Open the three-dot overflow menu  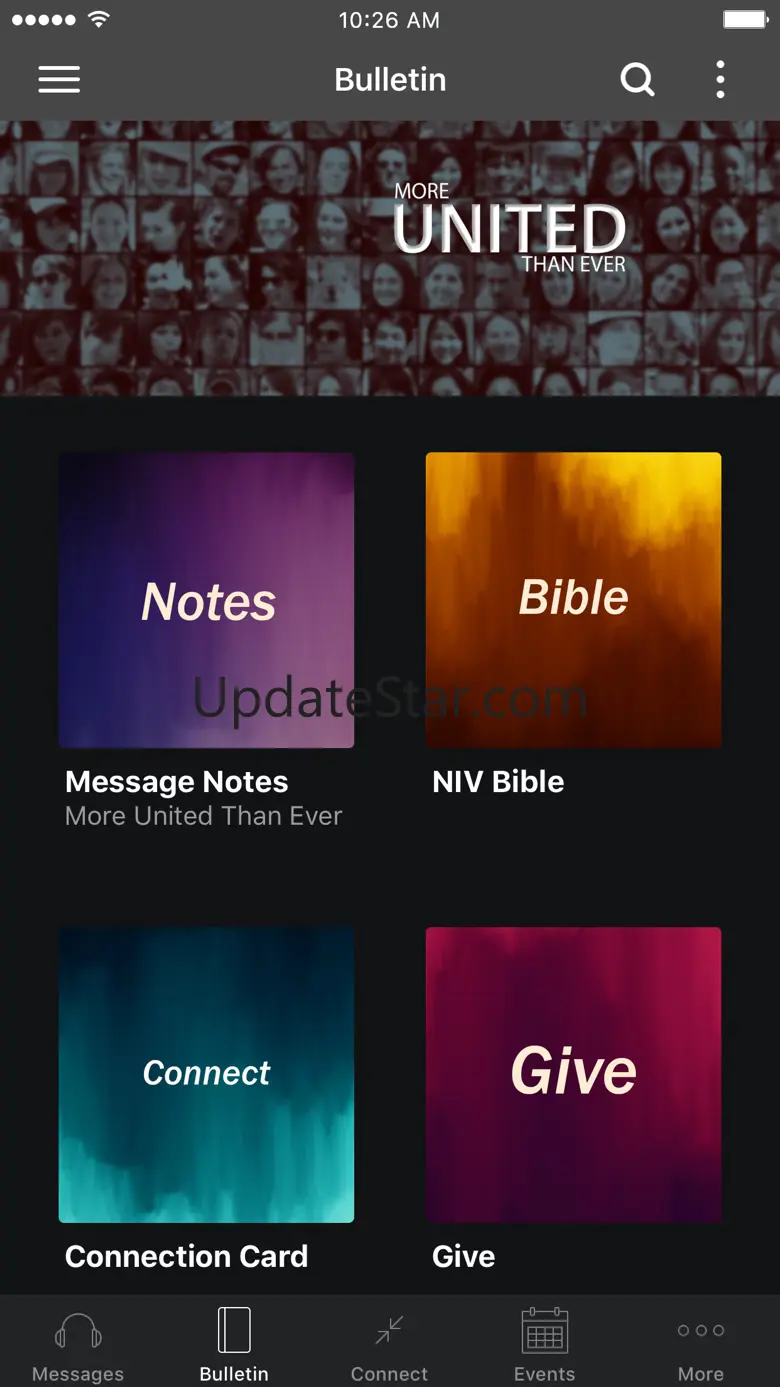(x=720, y=80)
